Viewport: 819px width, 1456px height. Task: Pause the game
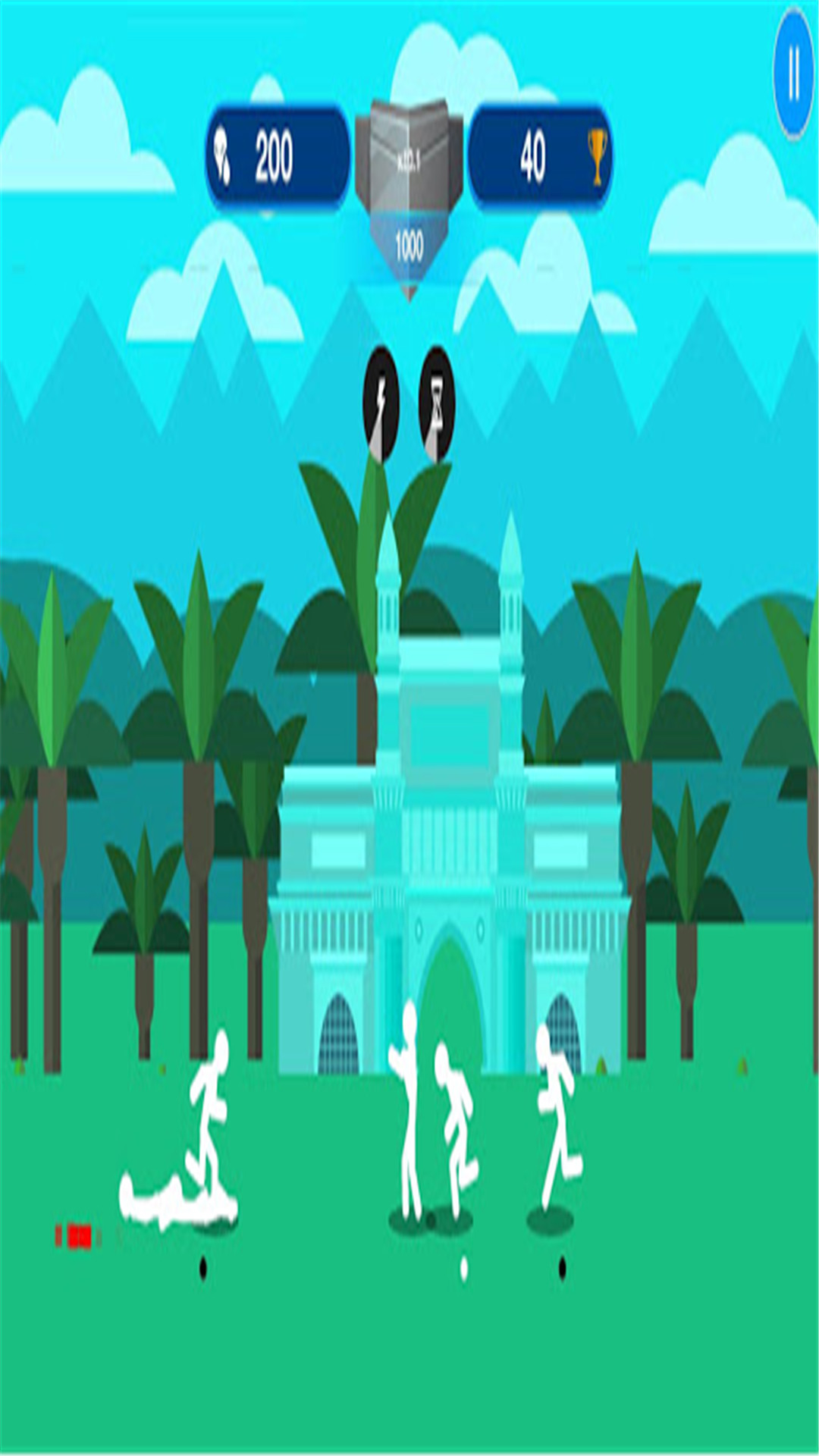tap(793, 74)
